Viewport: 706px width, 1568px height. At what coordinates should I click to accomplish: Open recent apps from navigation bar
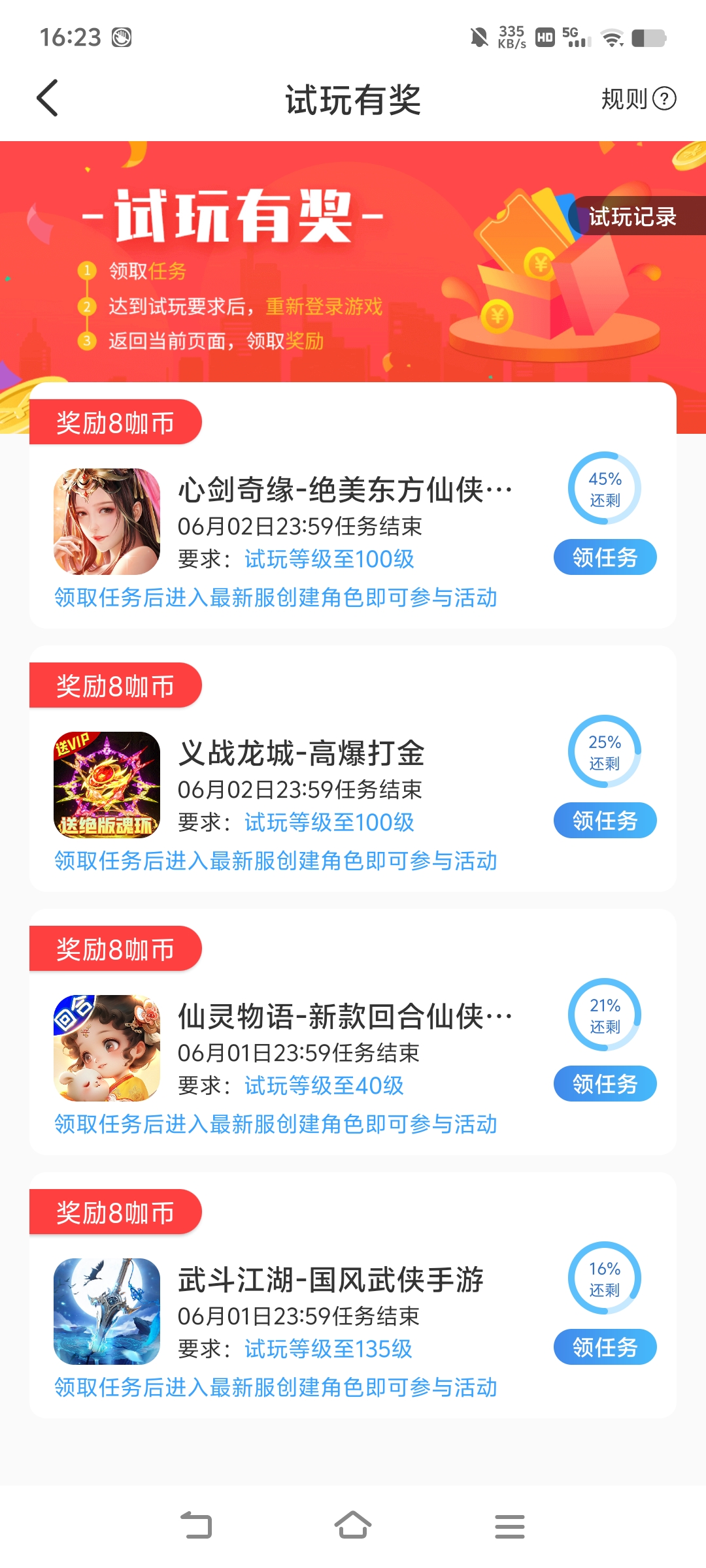click(510, 1526)
